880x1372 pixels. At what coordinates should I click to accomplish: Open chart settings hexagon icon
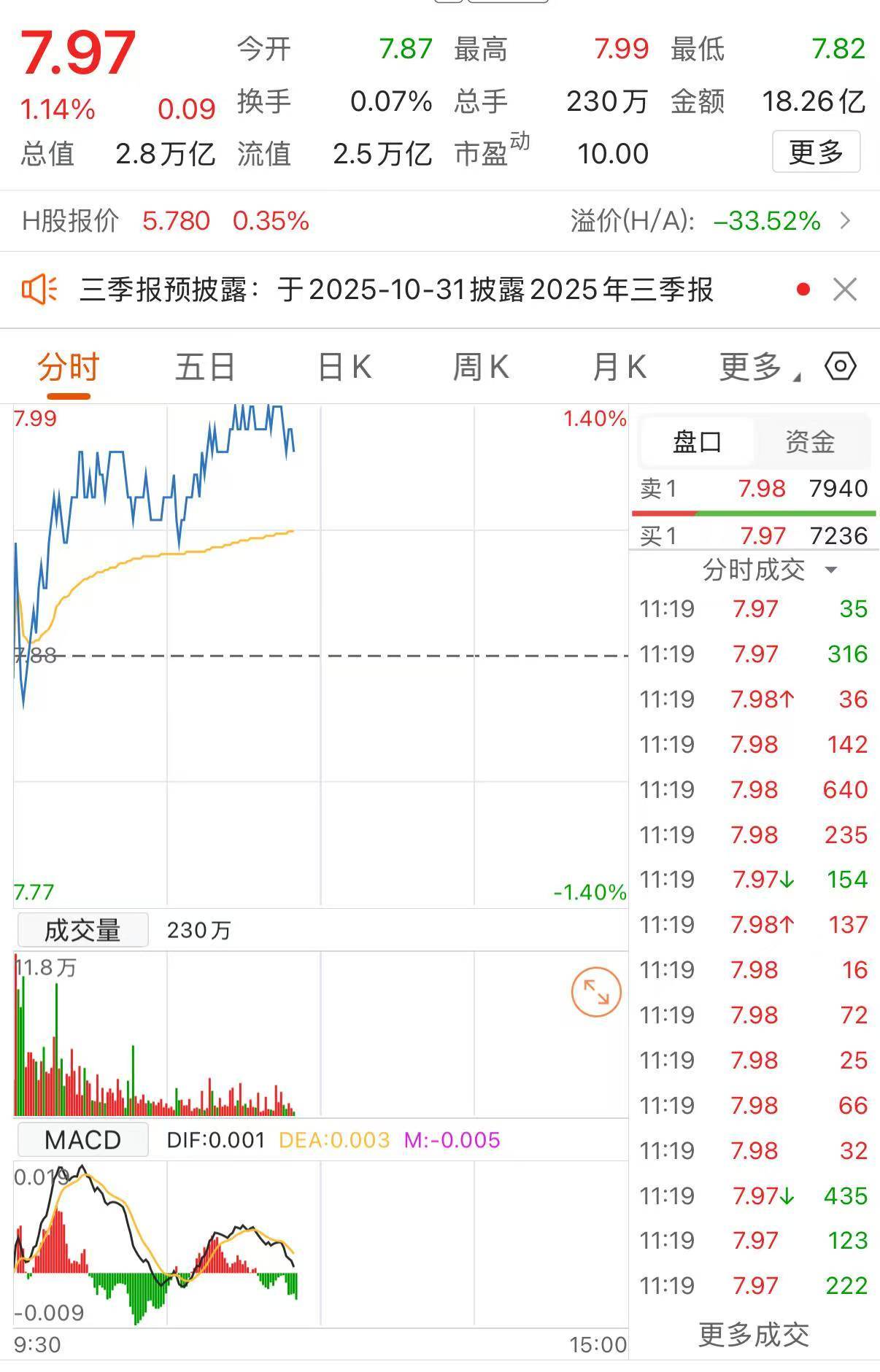pos(840,366)
